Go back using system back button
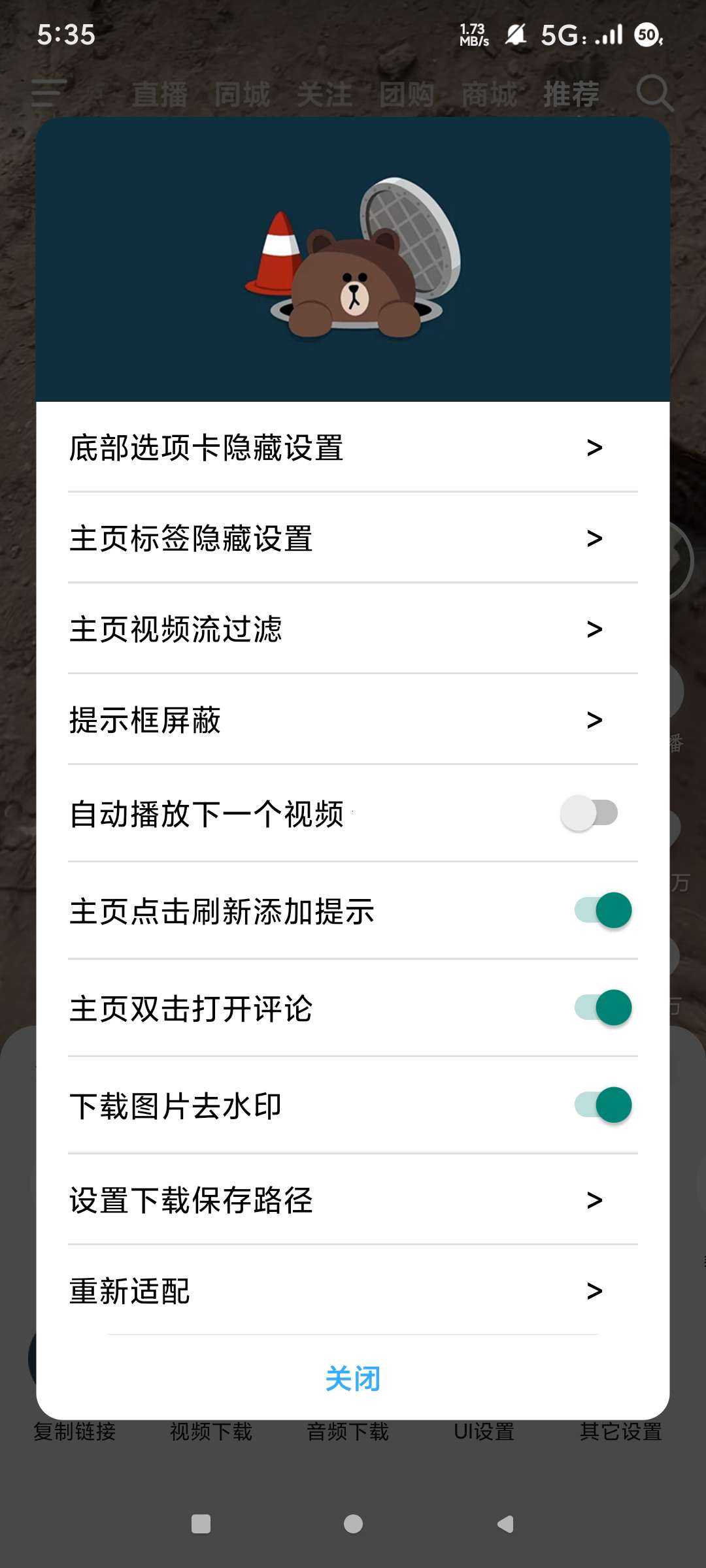This screenshot has width=706, height=1568. coord(505,1524)
